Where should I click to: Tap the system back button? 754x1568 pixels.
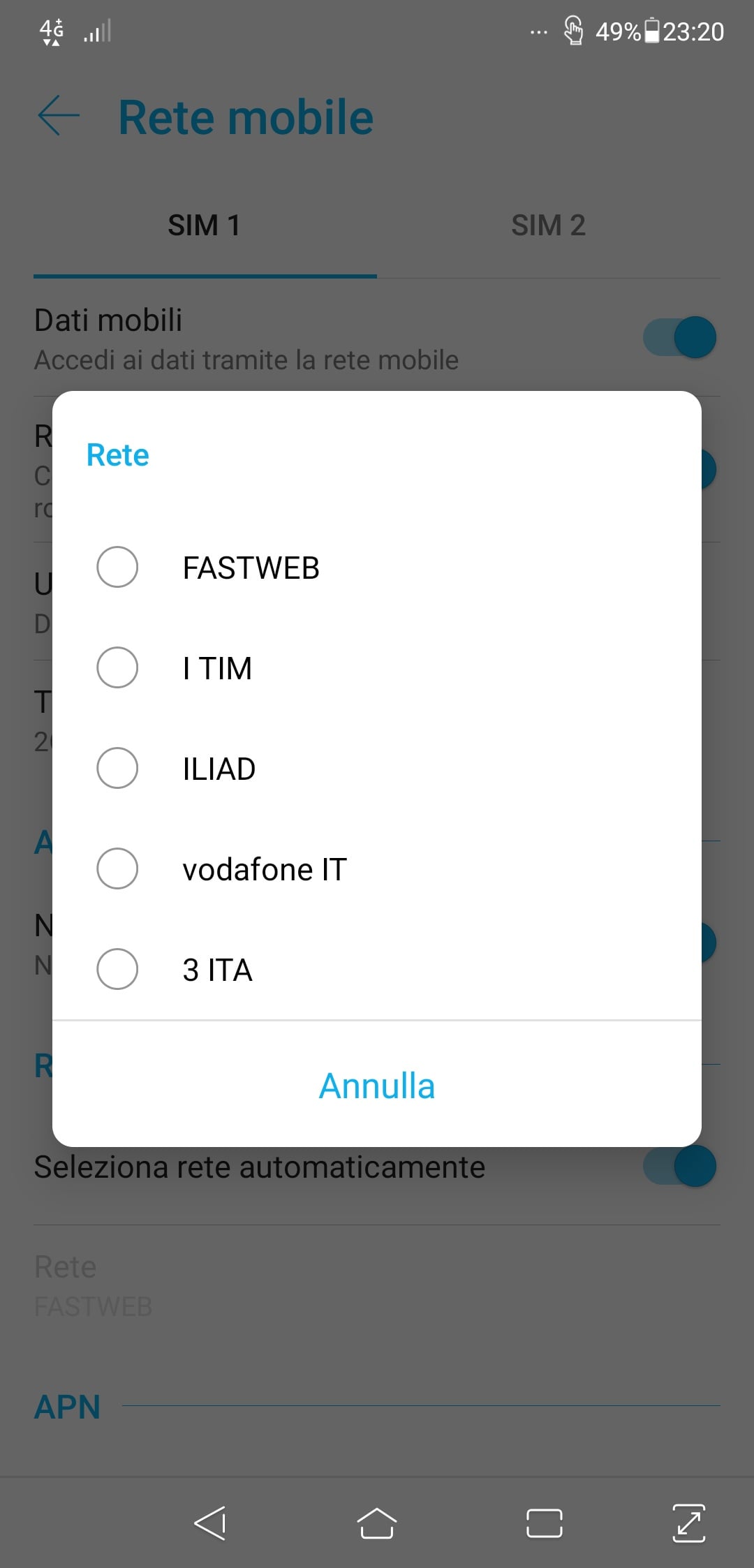pos(209,1523)
